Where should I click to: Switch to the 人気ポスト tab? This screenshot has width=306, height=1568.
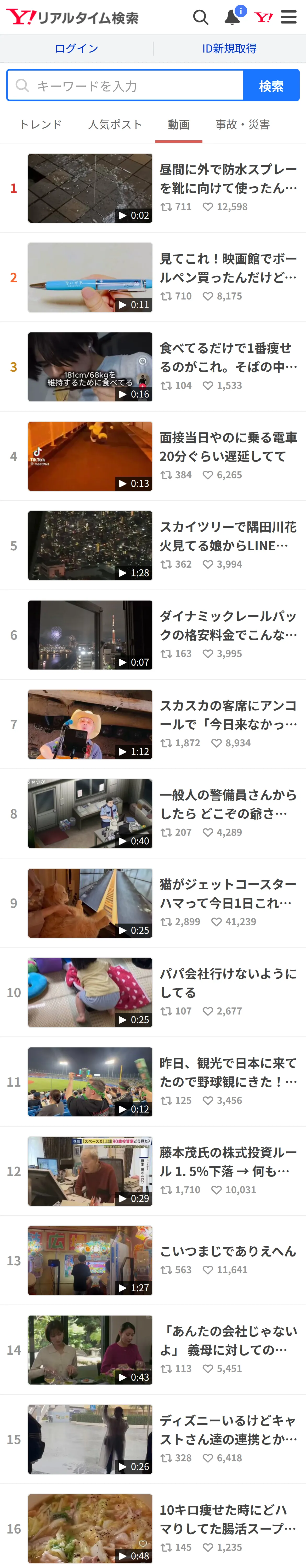click(x=115, y=125)
